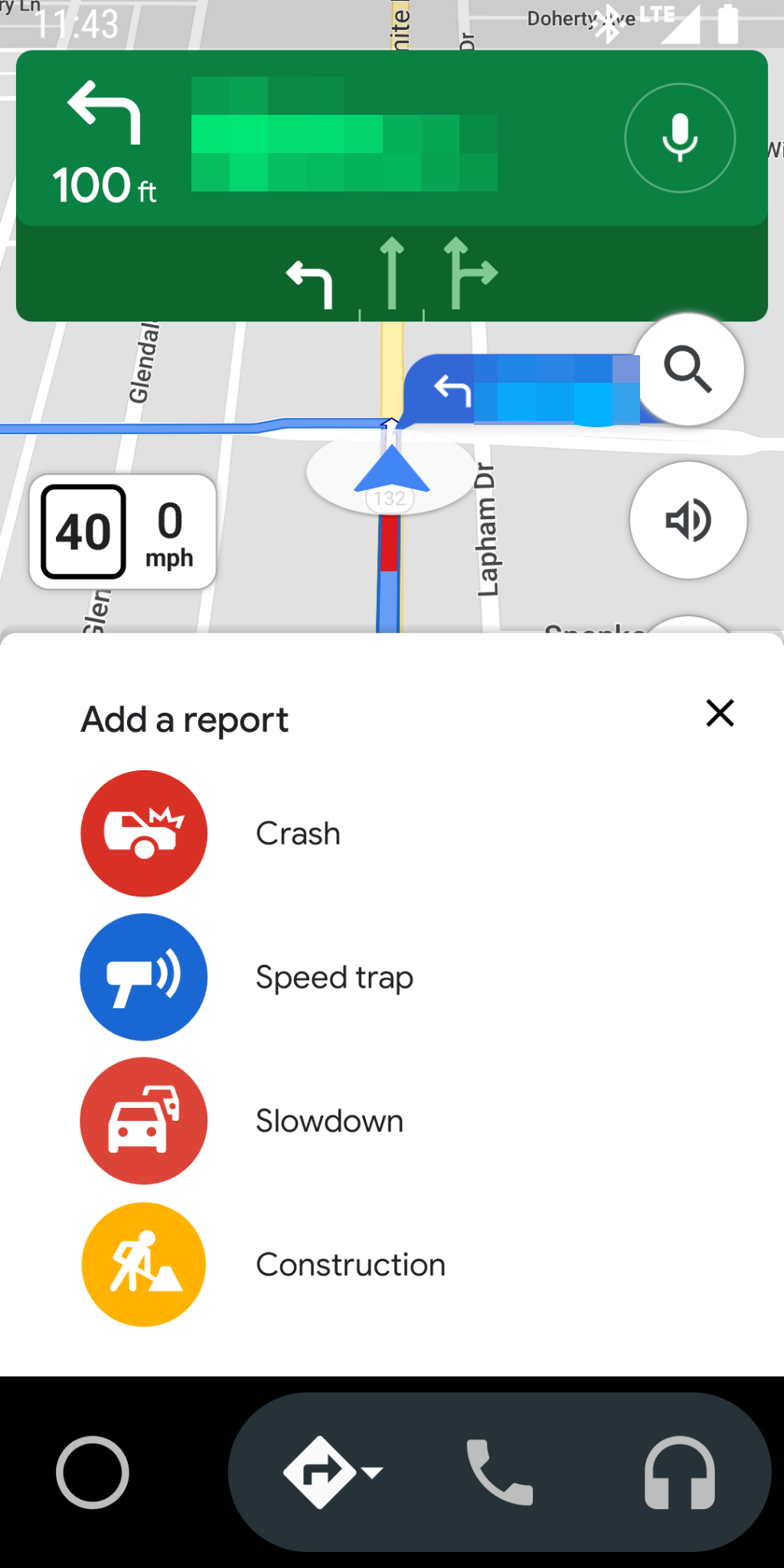Viewport: 784px width, 1568px height.
Task: Report a Crash
Action: (143, 833)
